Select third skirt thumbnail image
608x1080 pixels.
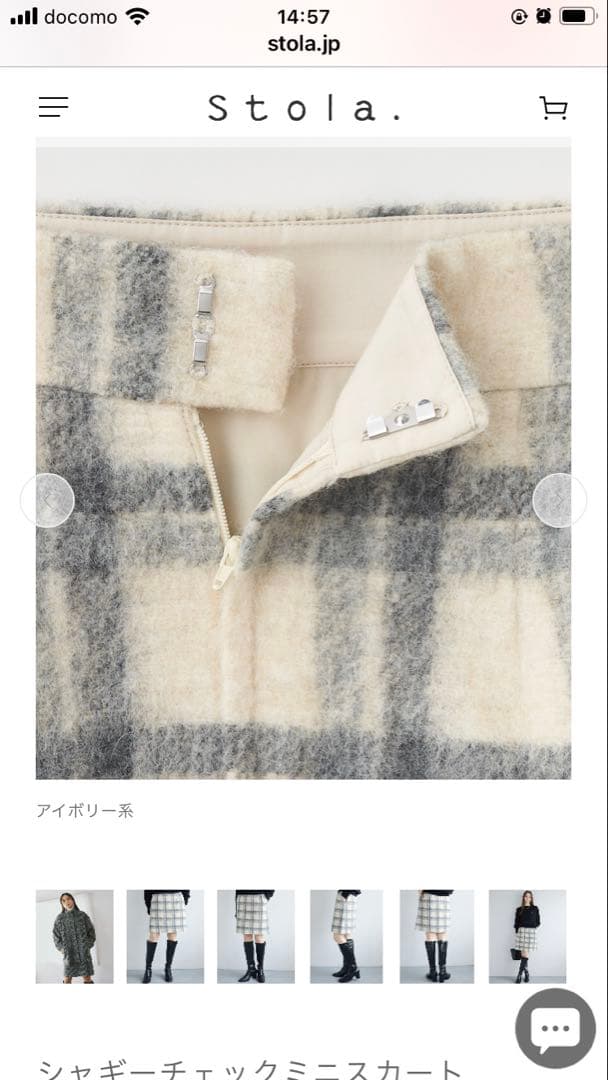pos(255,936)
